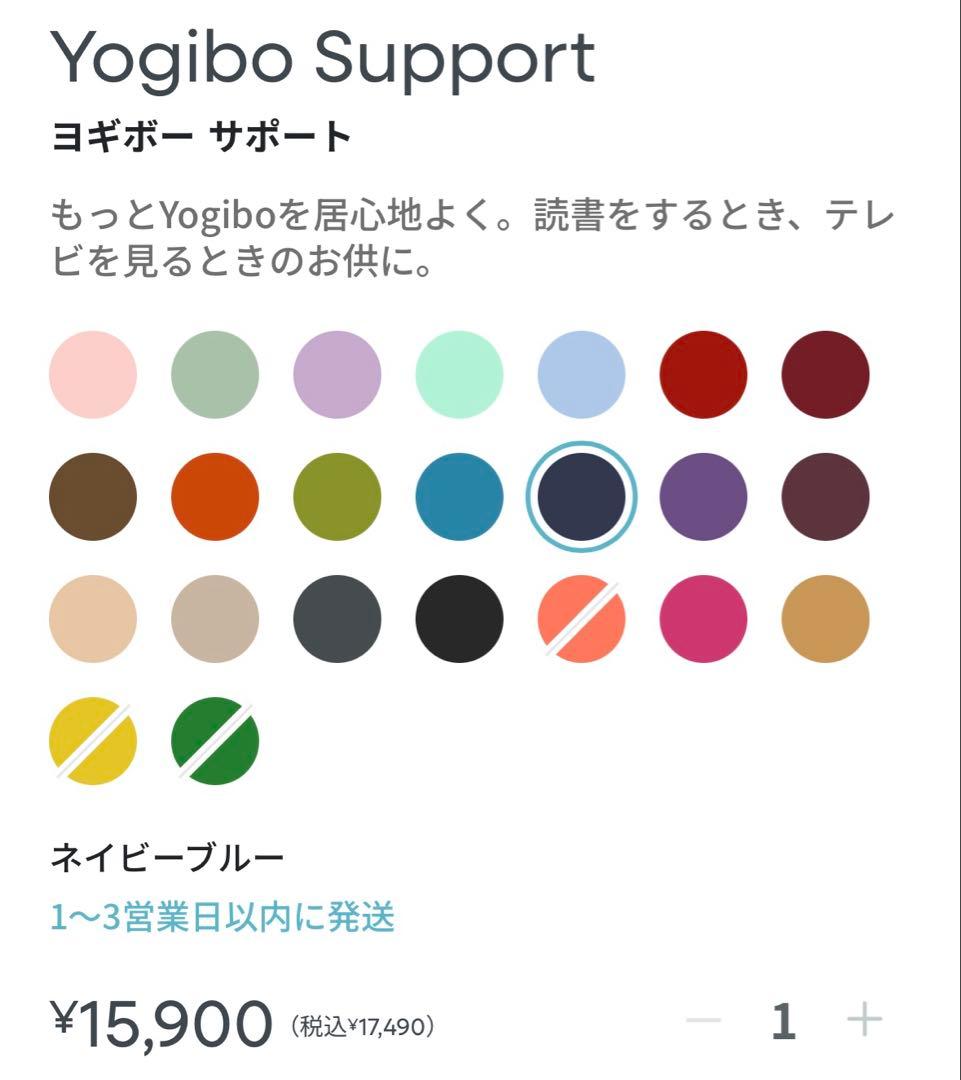Choose the sage green color swatch
Viewport: 961px width, 1080px height.
click(x=215, y=375)
